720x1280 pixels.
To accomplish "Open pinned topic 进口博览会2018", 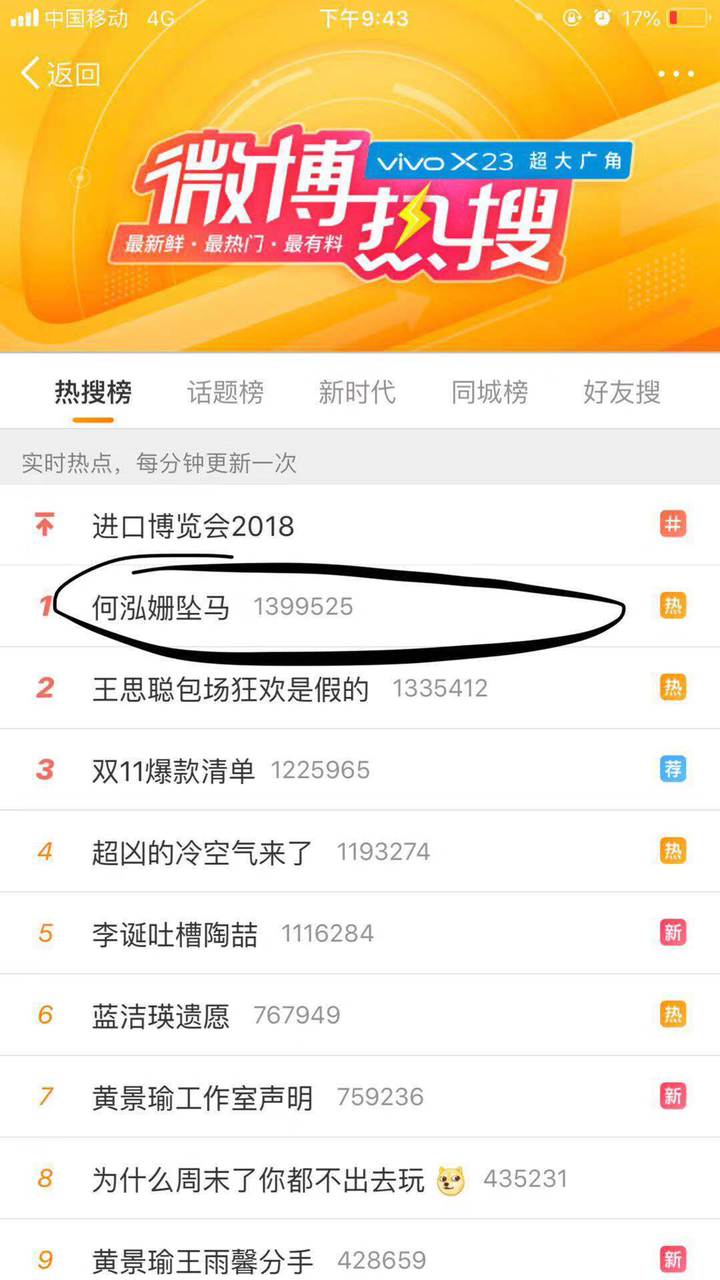I will coord(193,525).
